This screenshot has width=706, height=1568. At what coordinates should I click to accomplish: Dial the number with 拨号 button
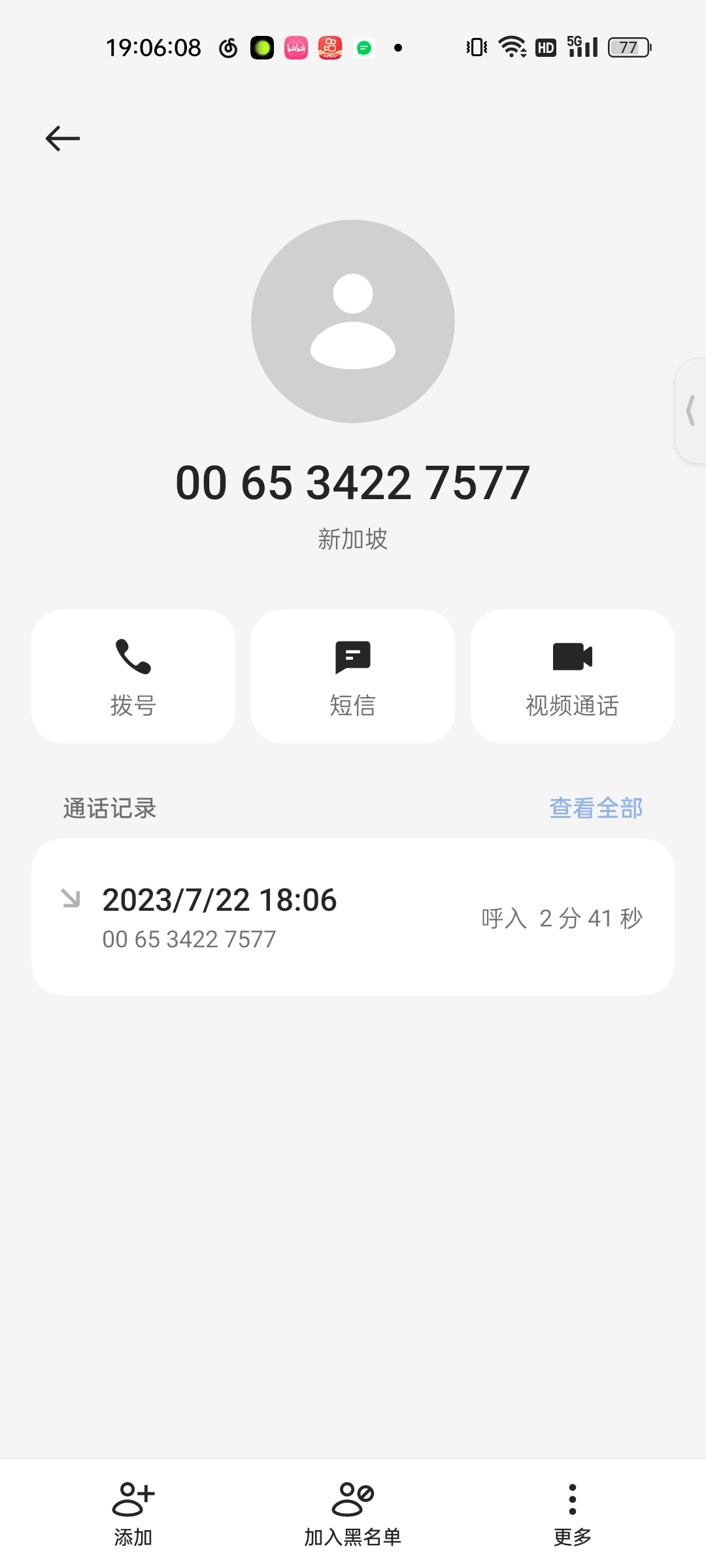[x=133, y=676]
